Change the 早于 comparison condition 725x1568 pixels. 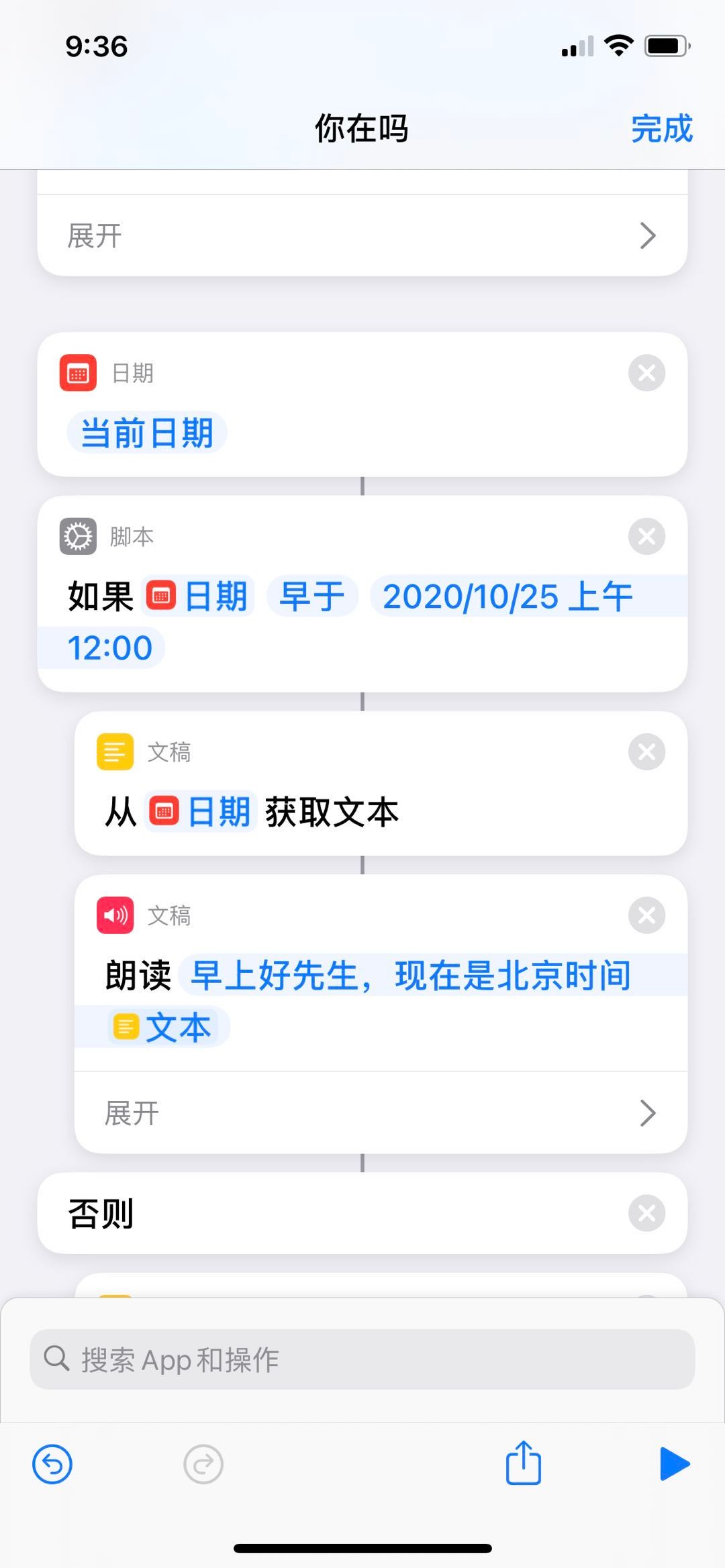pos(312,596)
